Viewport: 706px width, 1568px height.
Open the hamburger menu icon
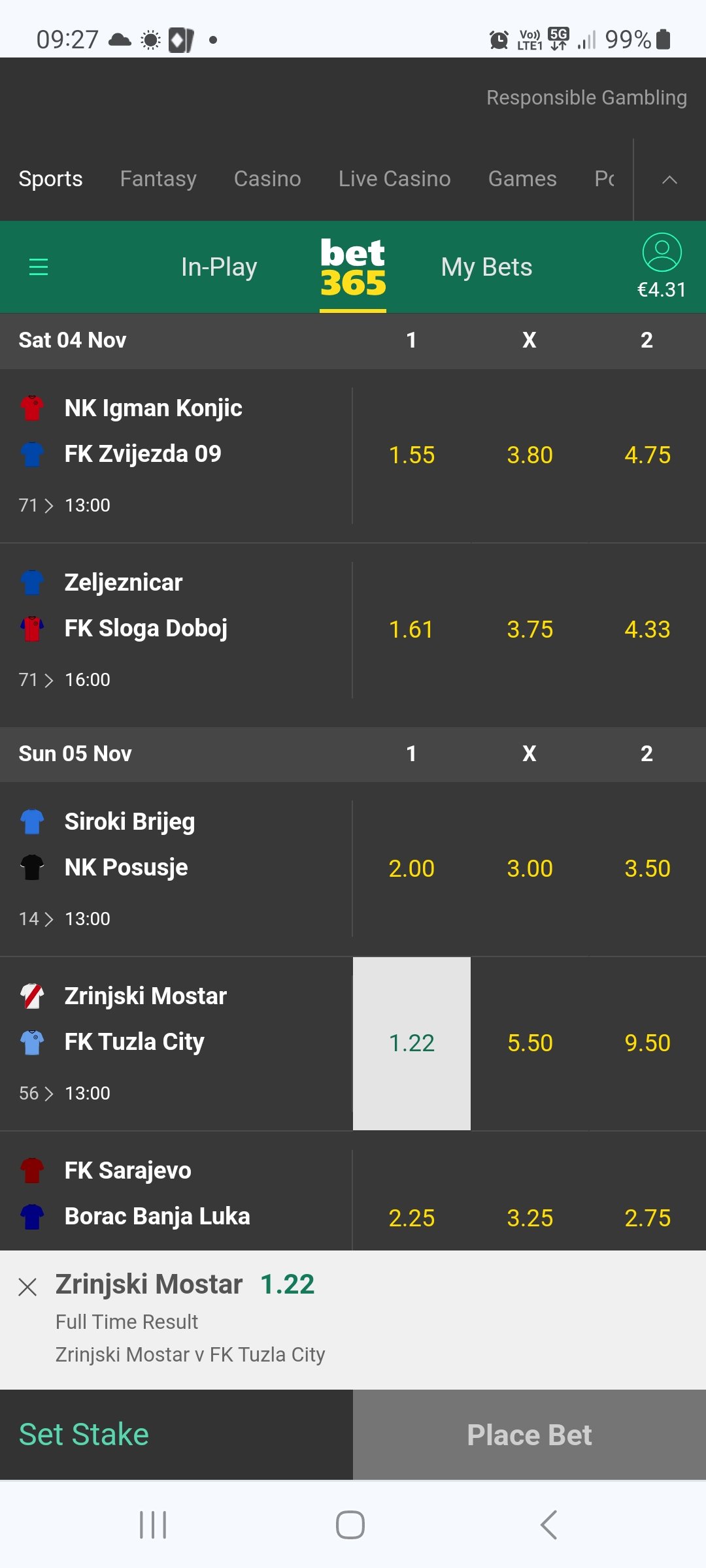[x=39, y=267]
